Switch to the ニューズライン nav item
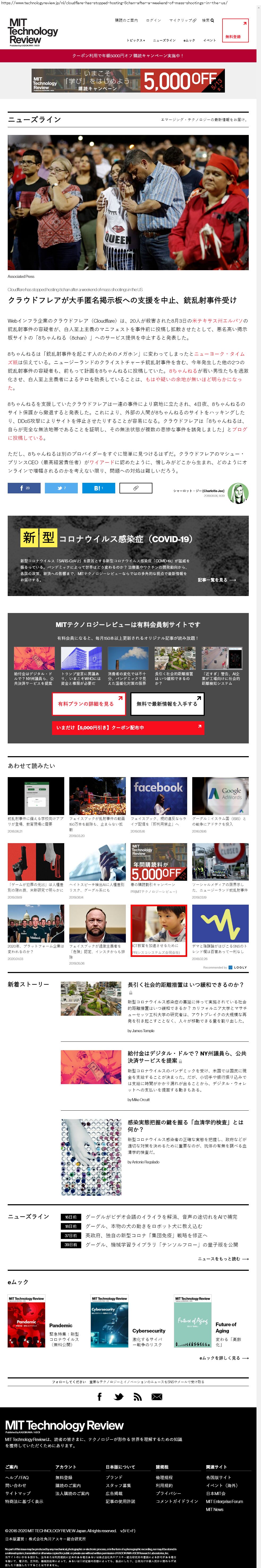This screenshot has width=261, height=1568. [164, 40]
